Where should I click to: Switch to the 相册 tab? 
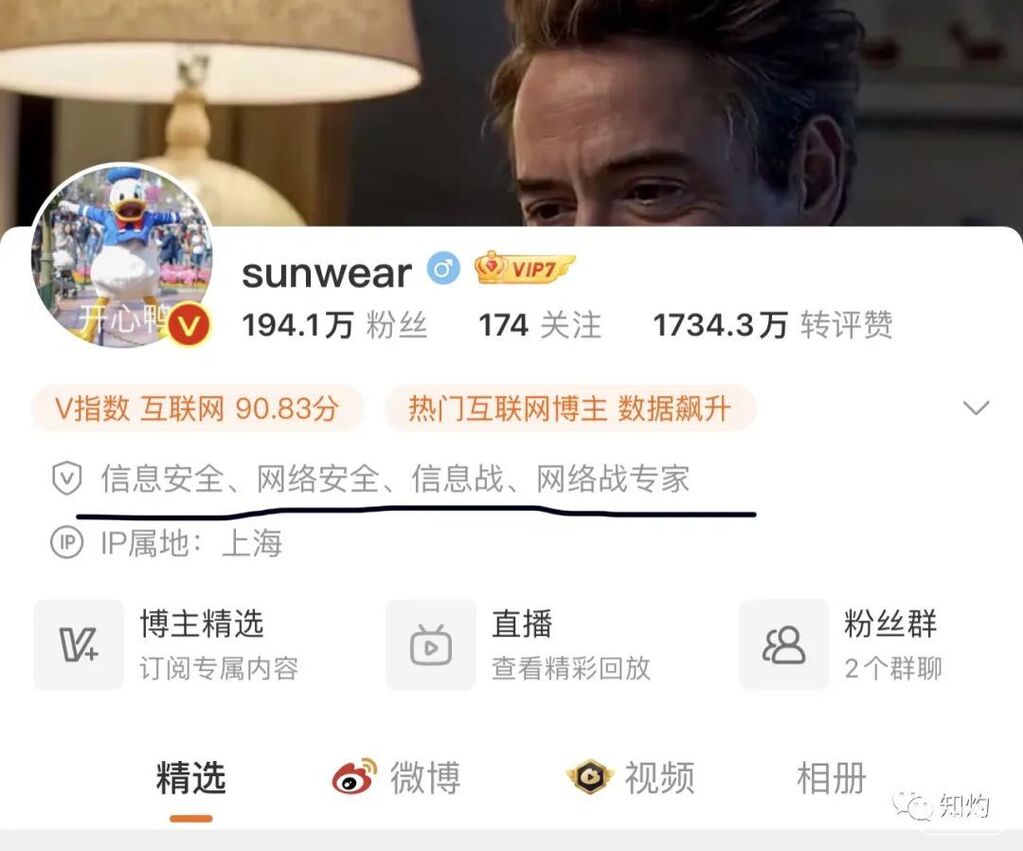pyautogui.click(x=831, y=778)
